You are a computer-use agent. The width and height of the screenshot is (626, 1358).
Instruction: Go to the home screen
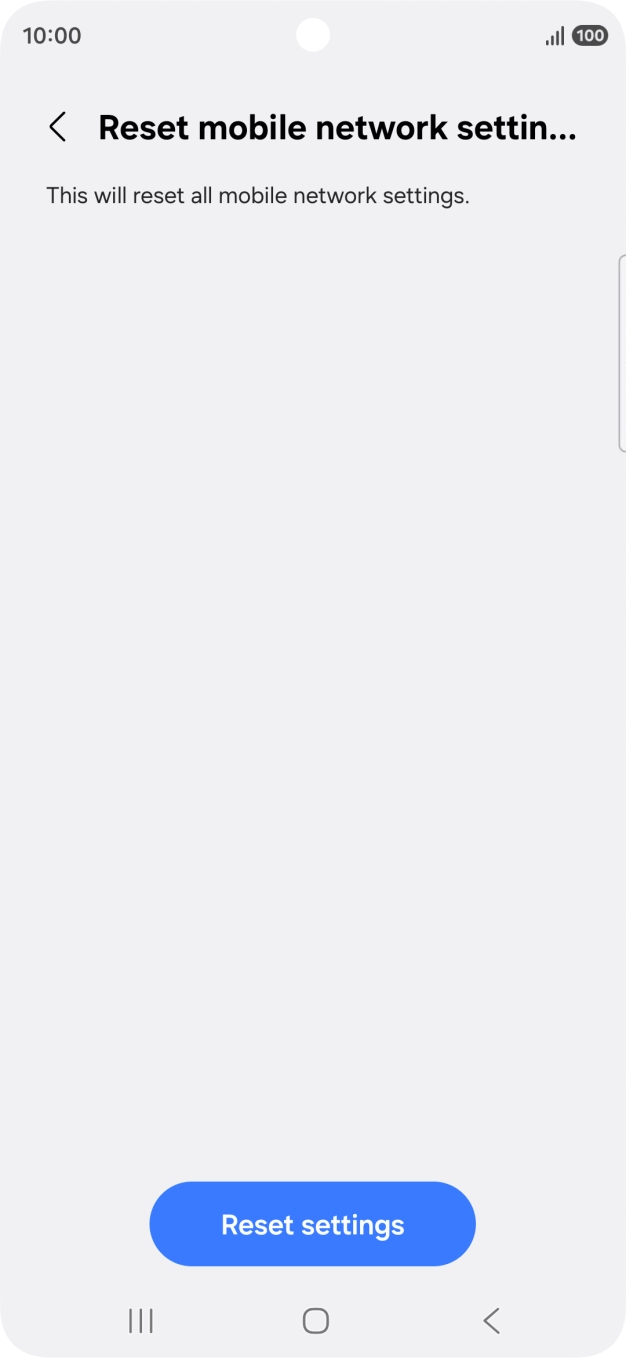click(315, 1321)
